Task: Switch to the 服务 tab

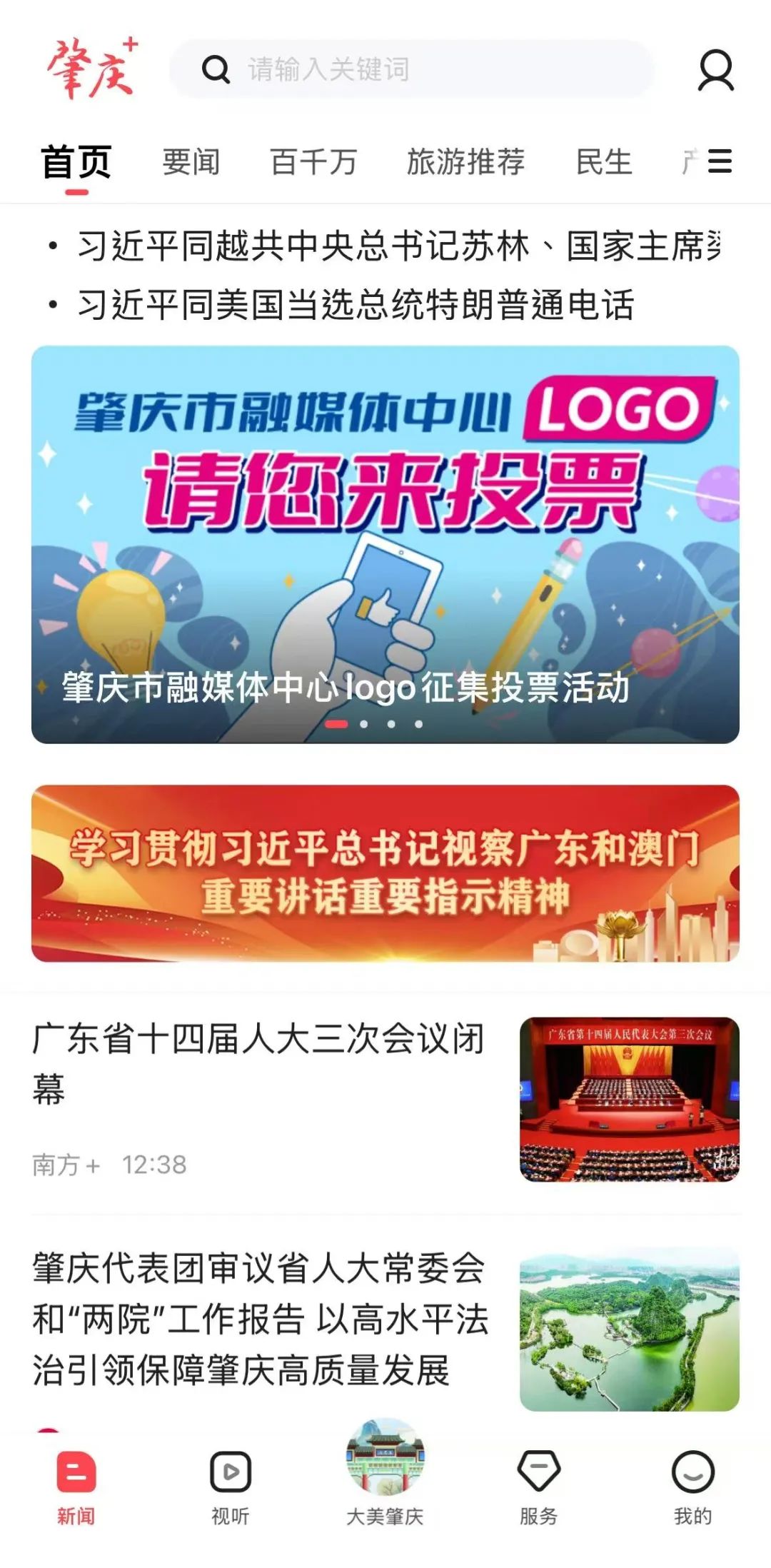Action: (x=538, y=1484)
